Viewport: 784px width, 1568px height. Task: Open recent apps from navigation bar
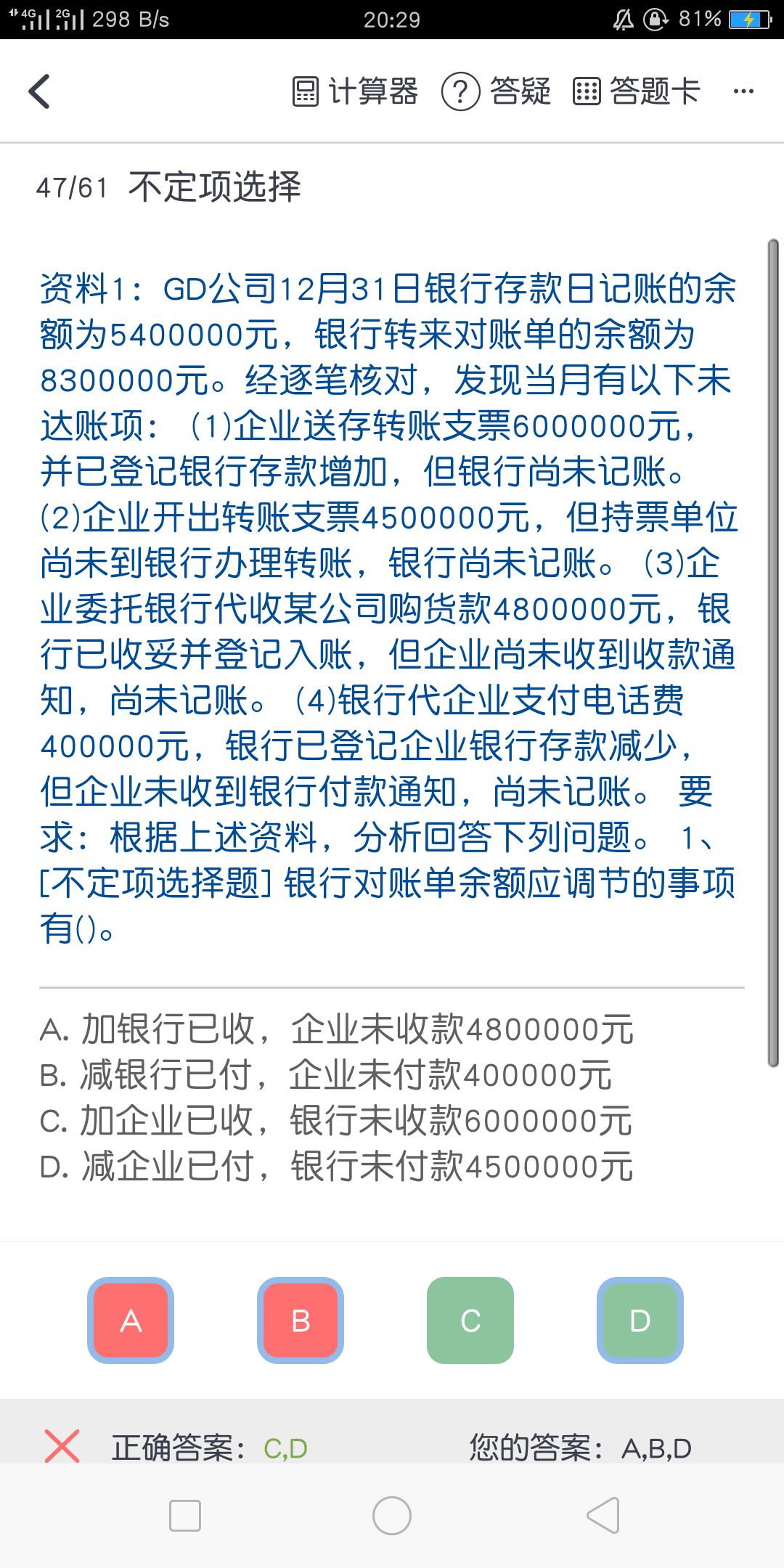click(185, 1516)
